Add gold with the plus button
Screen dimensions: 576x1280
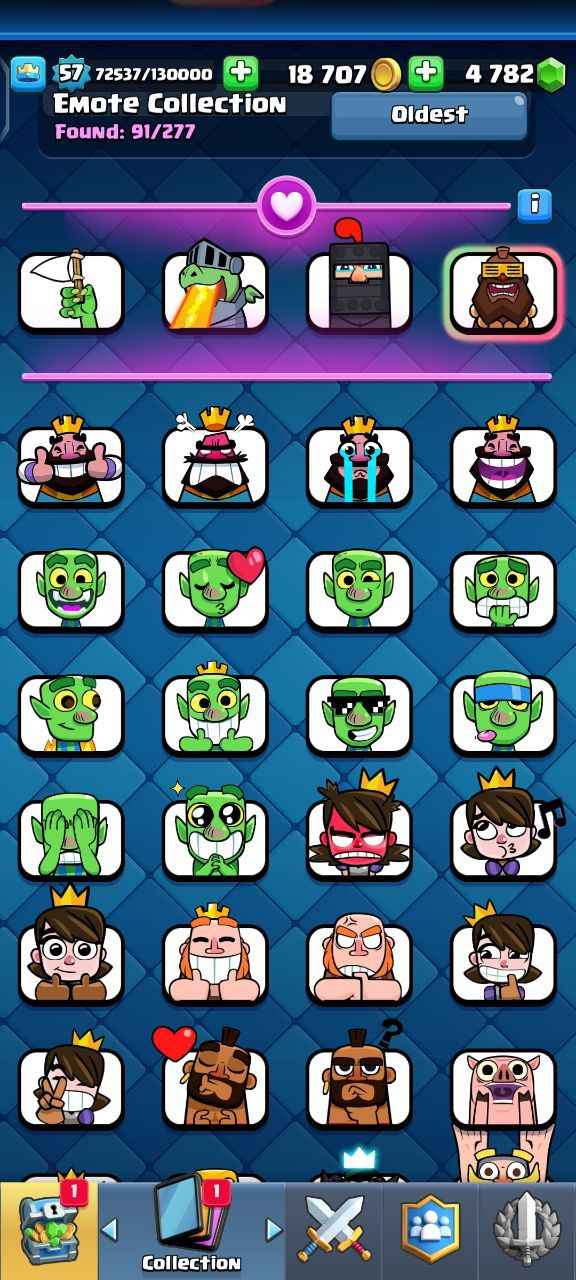(240, 73)
